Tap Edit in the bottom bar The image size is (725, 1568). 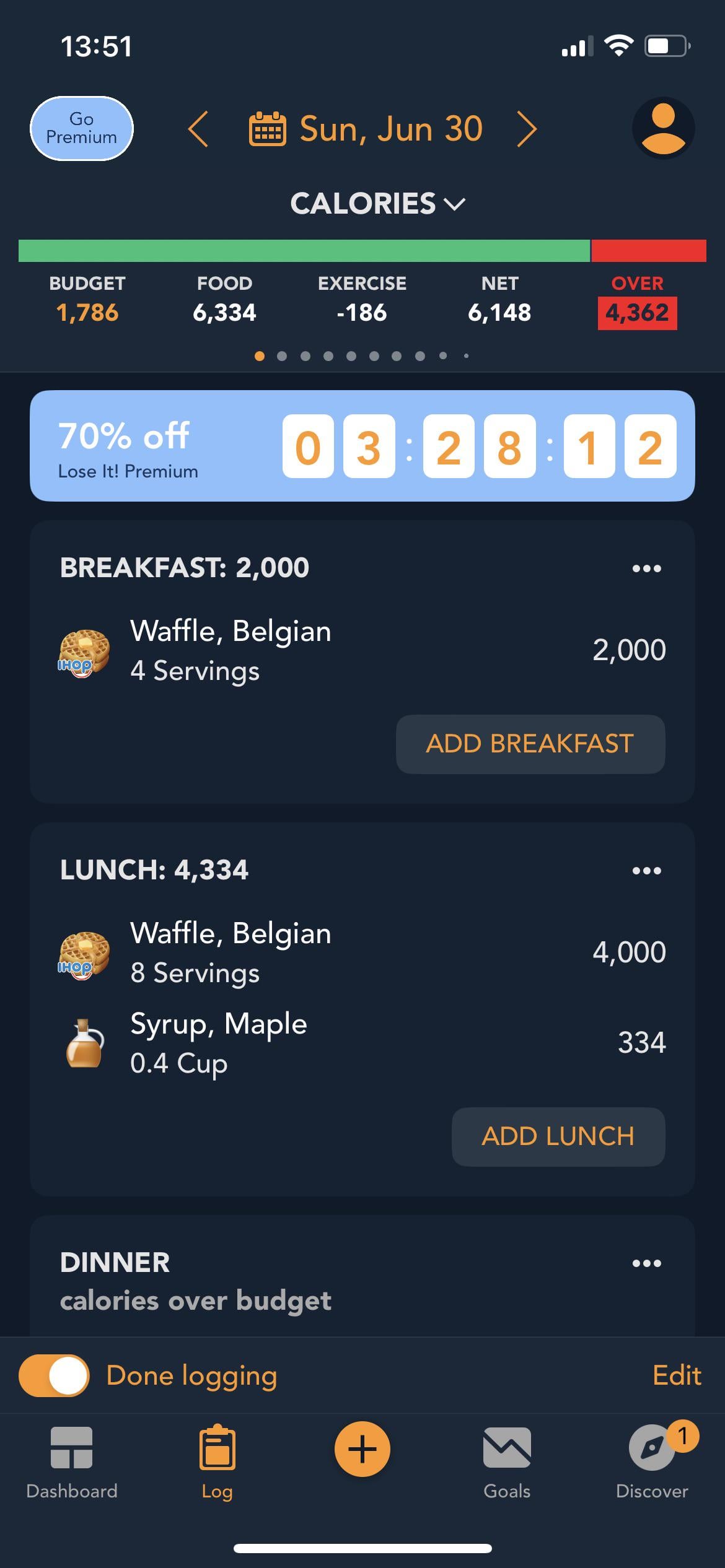point(677,1375)
